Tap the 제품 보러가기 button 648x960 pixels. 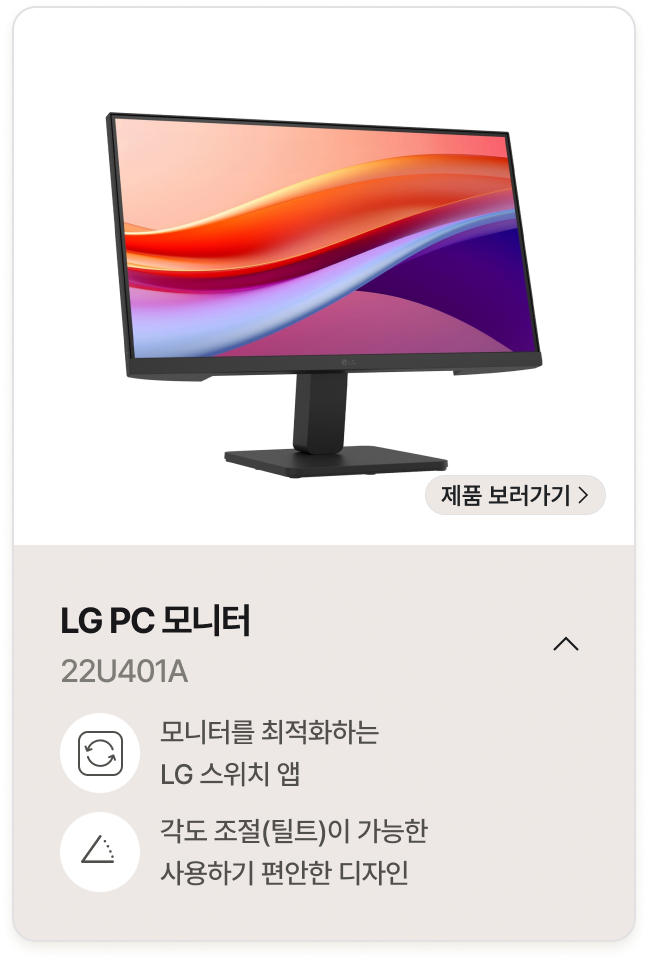(x=515, y=495)
